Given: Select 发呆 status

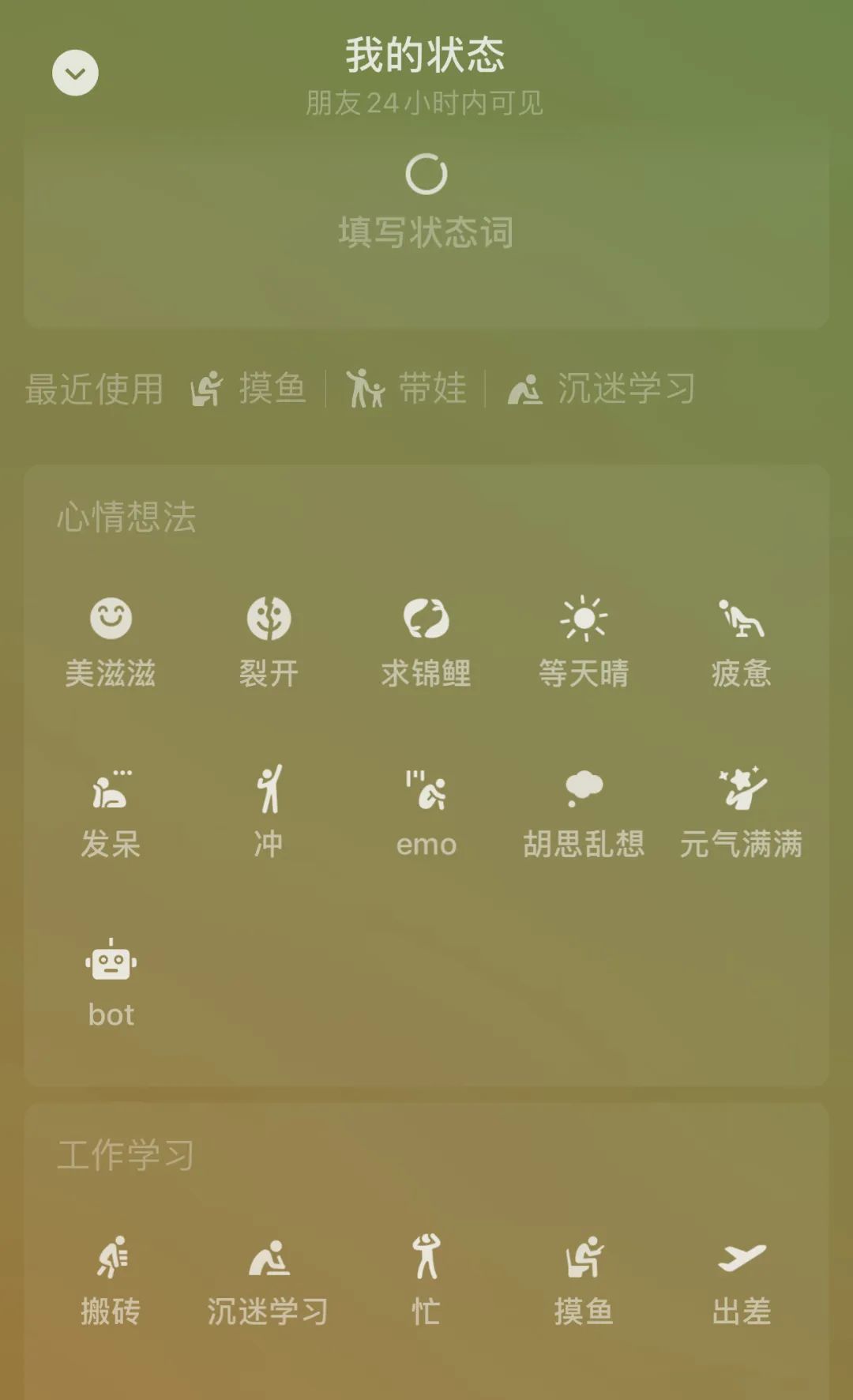Looking at the screenshot, I should [x=111, y=812].
